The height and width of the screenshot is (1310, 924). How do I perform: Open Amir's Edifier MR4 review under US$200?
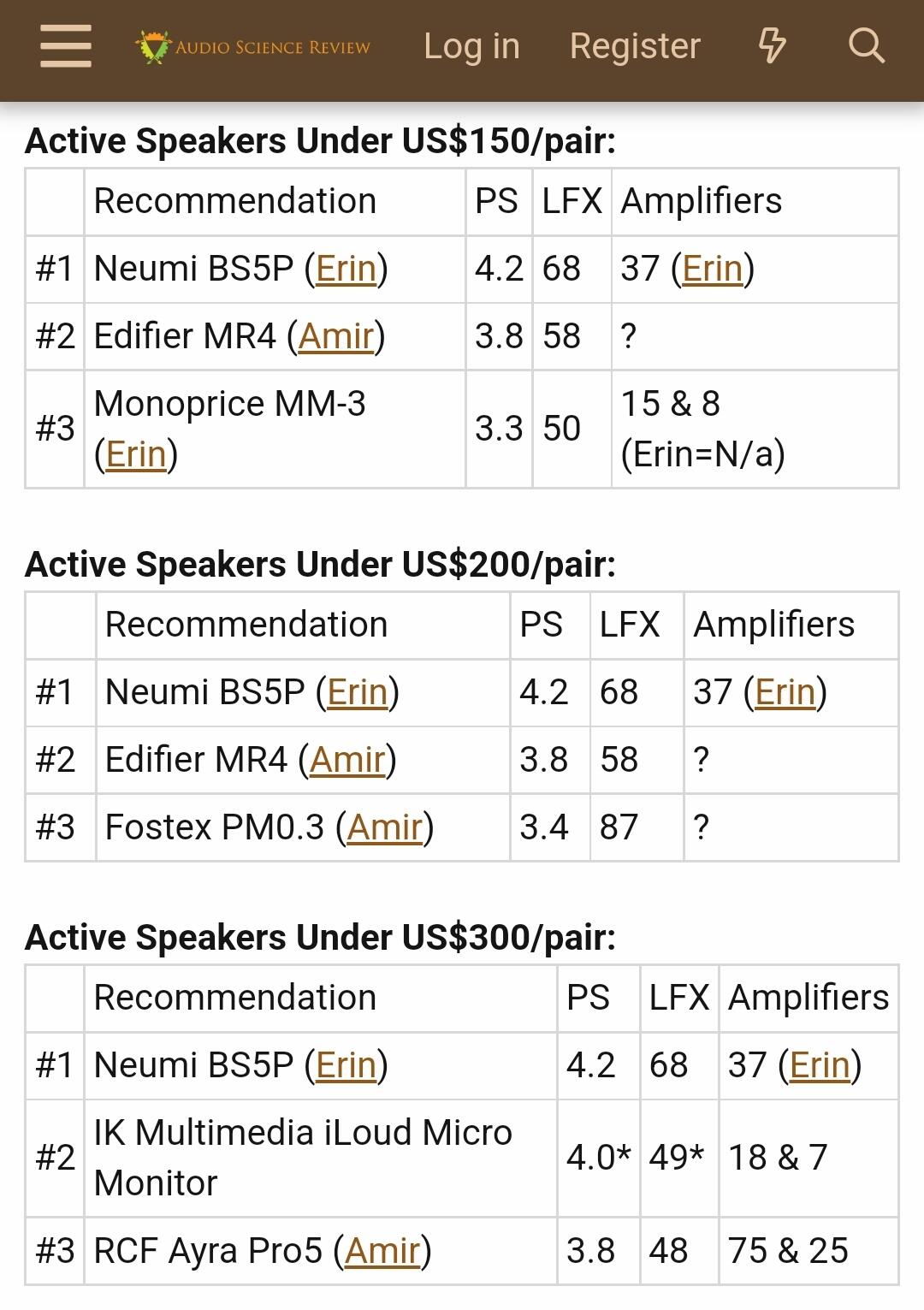pyautogui.click(x=347, y=760)
